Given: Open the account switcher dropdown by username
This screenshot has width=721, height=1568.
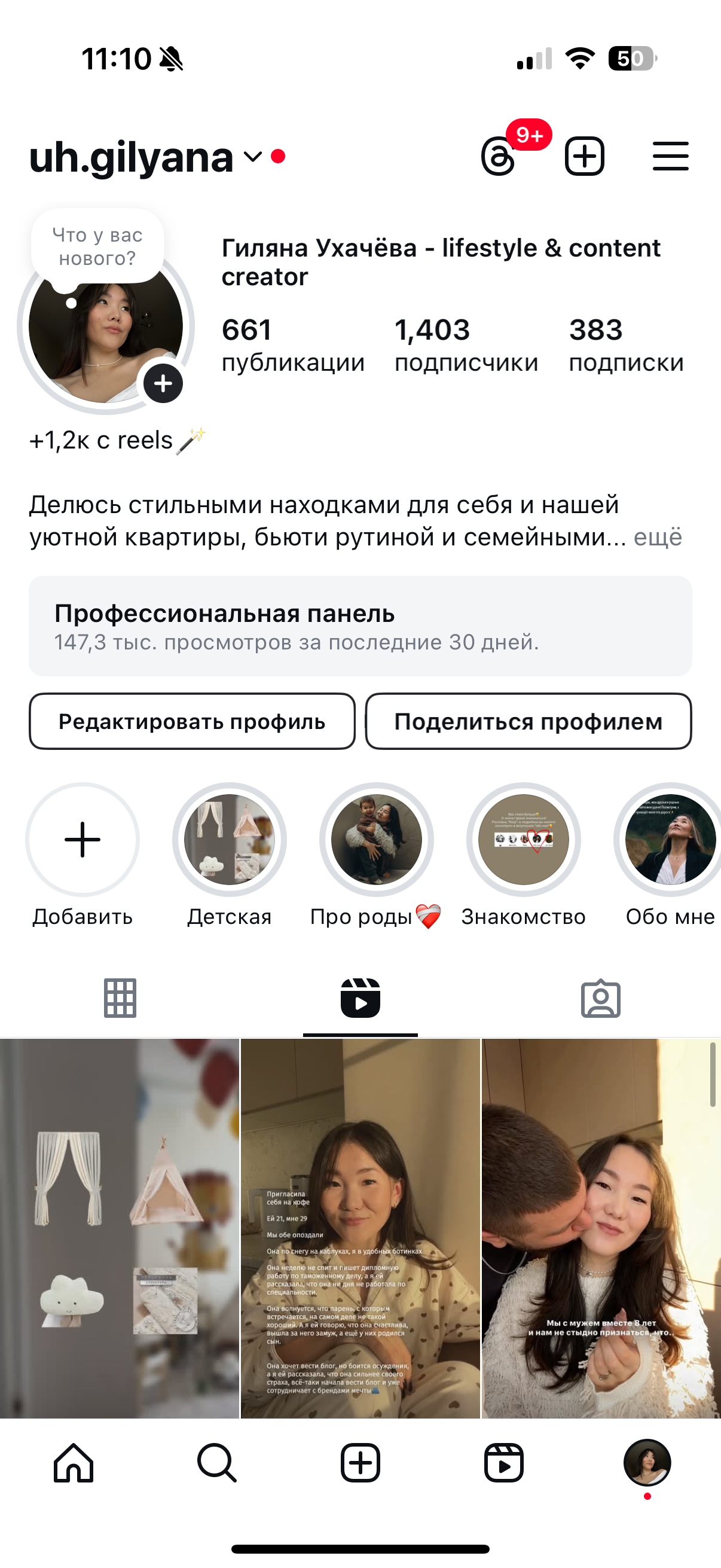Looking at the screenshot, I should 252,157.
